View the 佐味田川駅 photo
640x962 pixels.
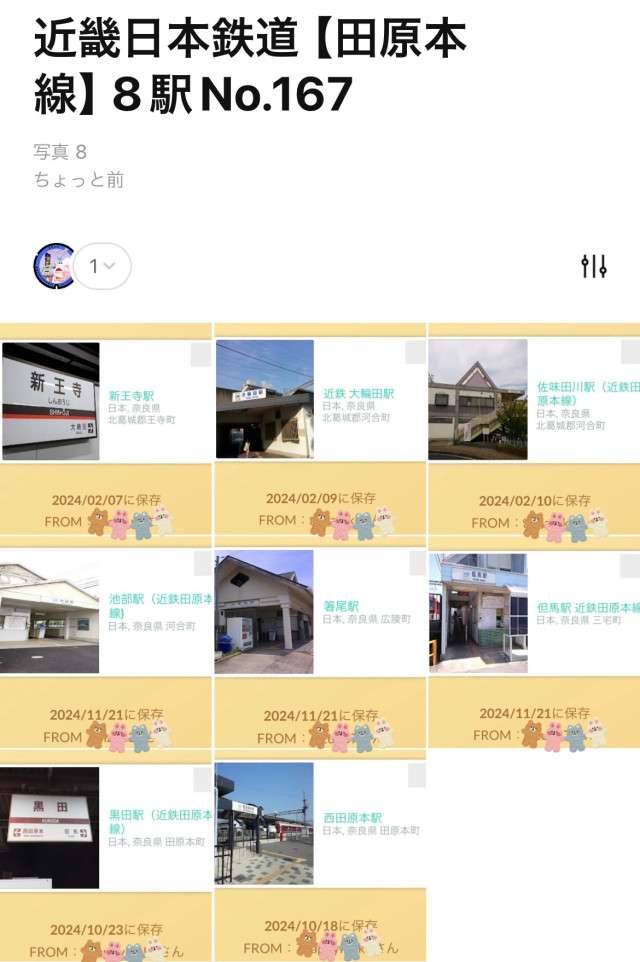point(478,400)
